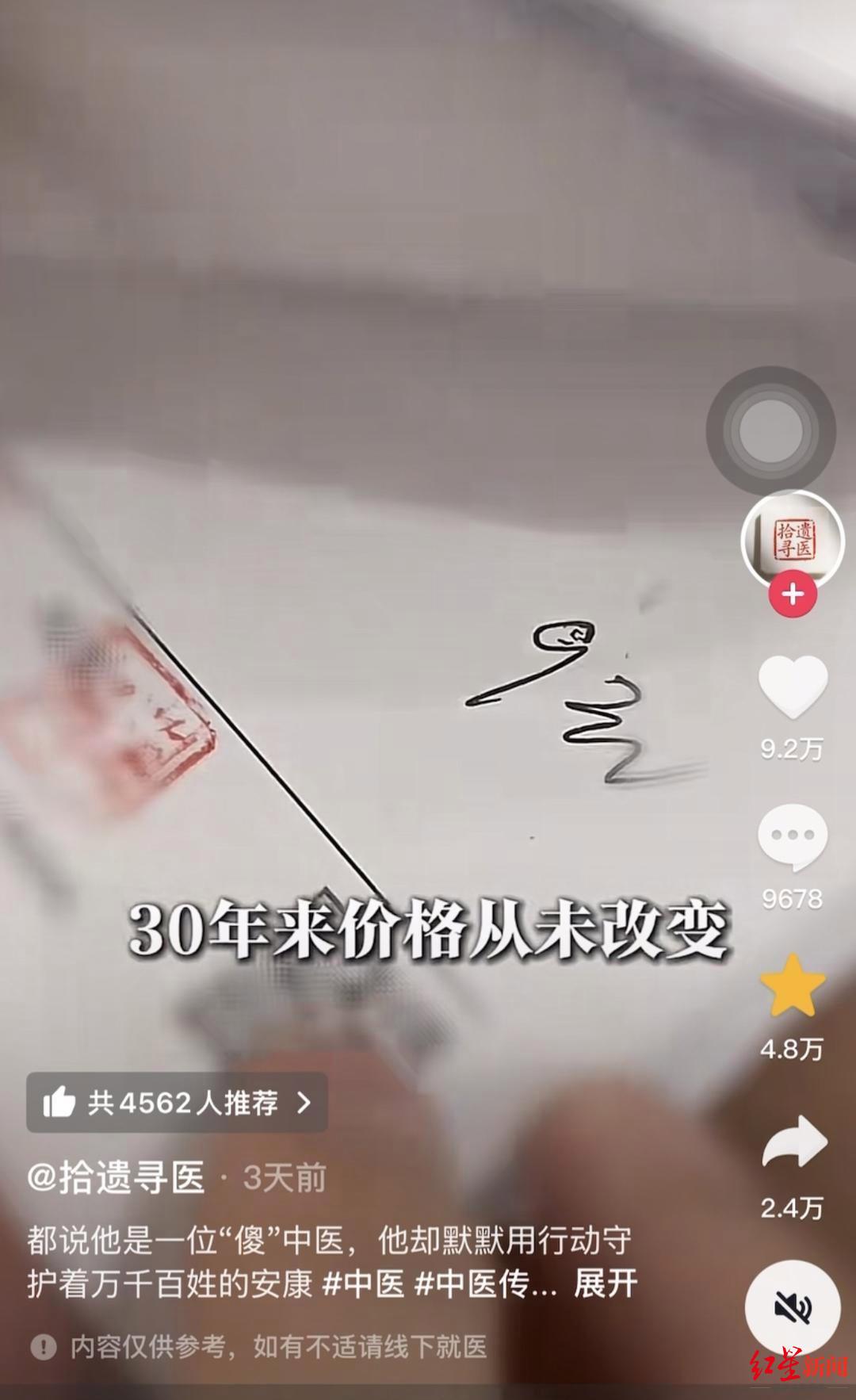The height and width of the screenshot is (1400, 856).
Task: Open the 拾遗寻医 profile avatar
Action: coord(792,541)
